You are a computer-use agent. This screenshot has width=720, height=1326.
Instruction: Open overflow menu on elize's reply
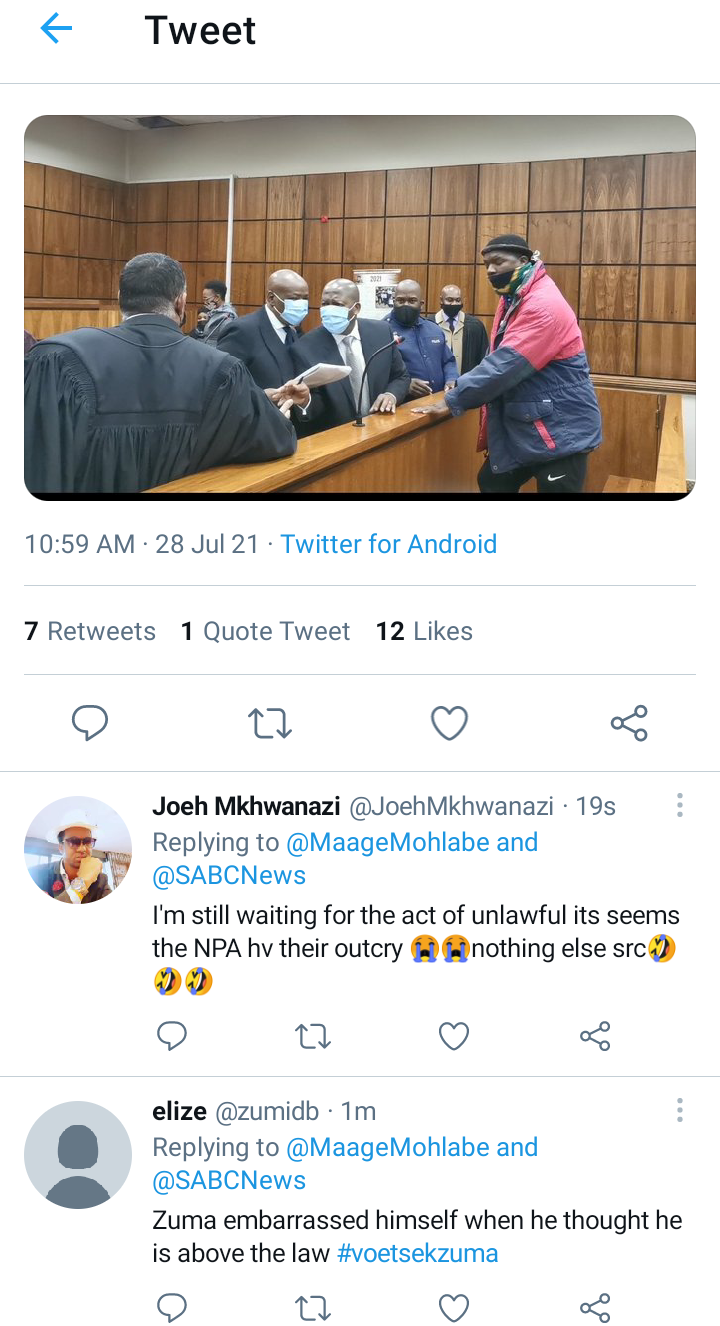680,1110
